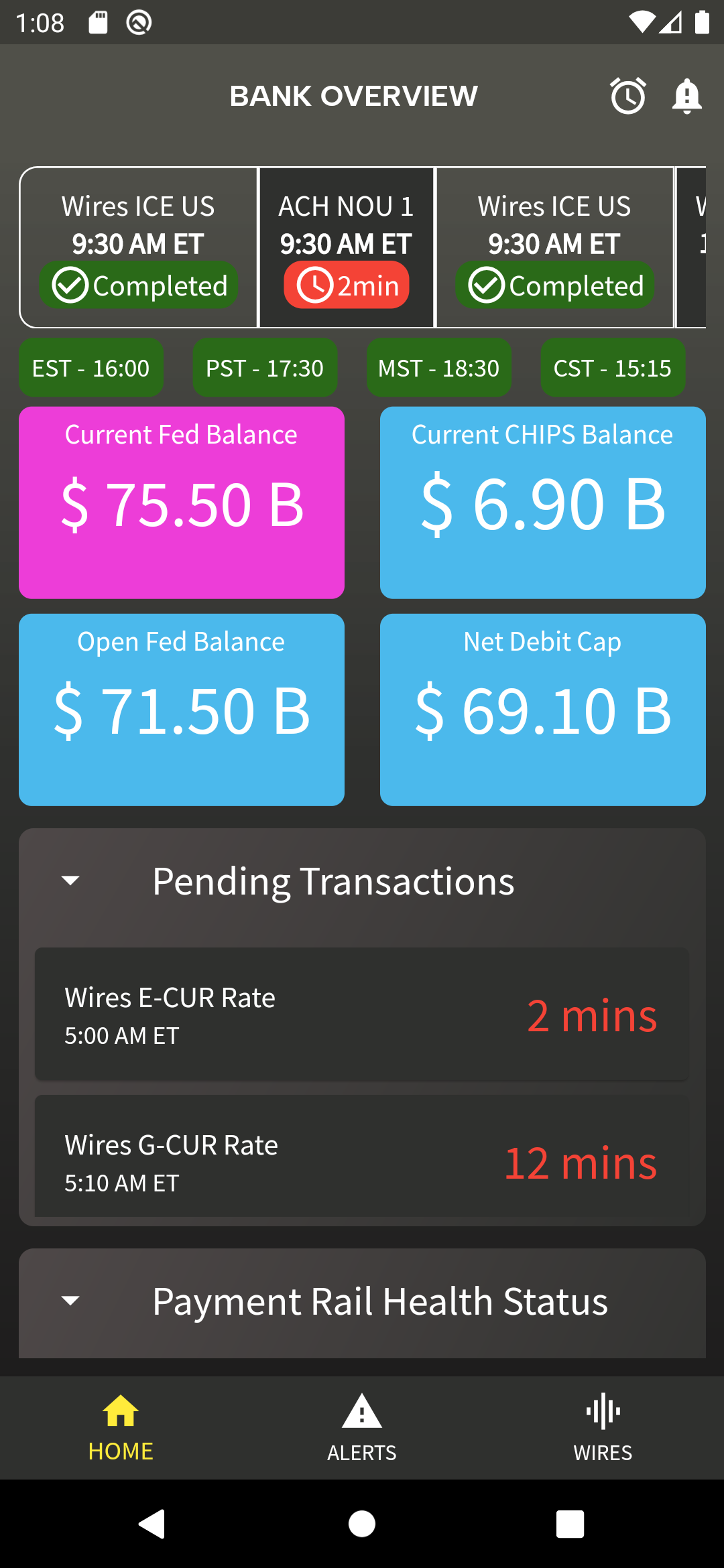
Task: Tap the ACH NOU 1 deadline card
Action: 346,247
